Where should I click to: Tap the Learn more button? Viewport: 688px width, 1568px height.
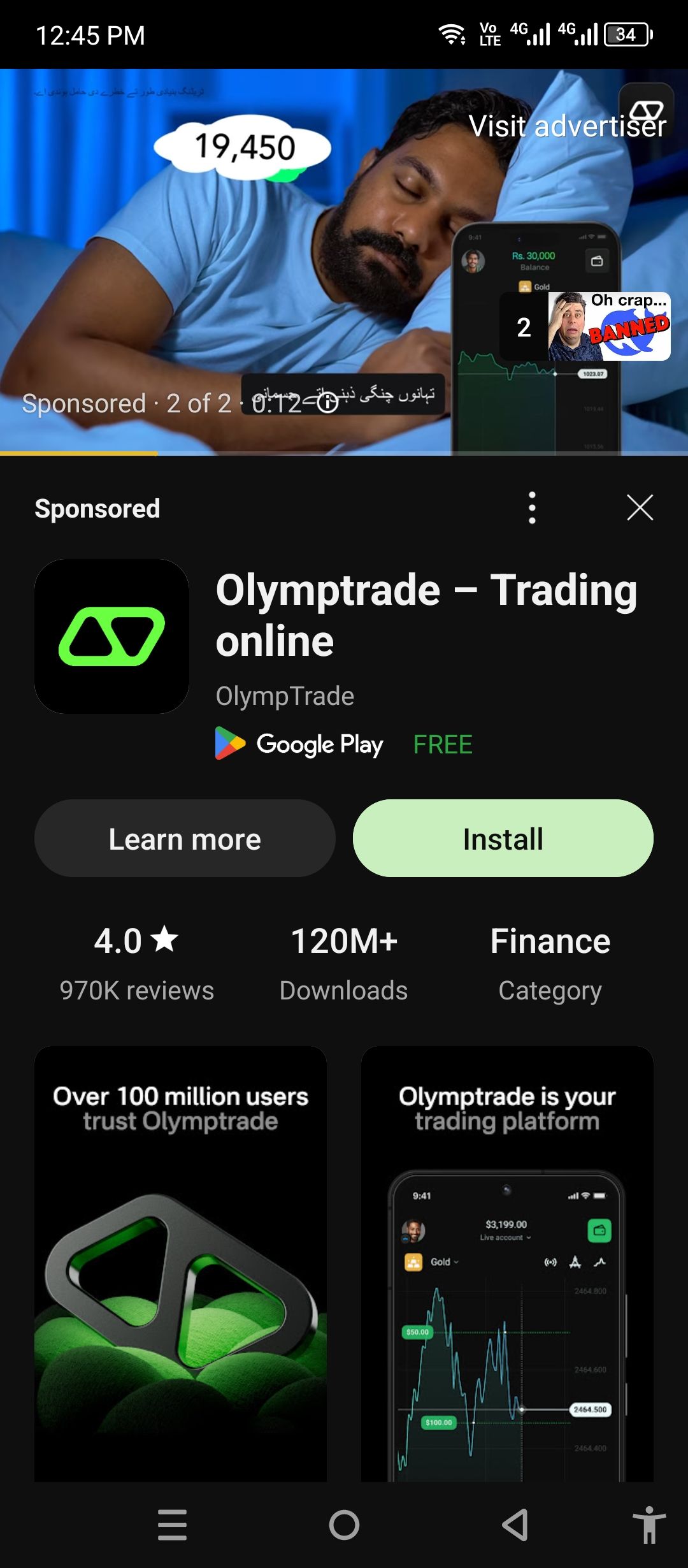(x=185, y=839)
